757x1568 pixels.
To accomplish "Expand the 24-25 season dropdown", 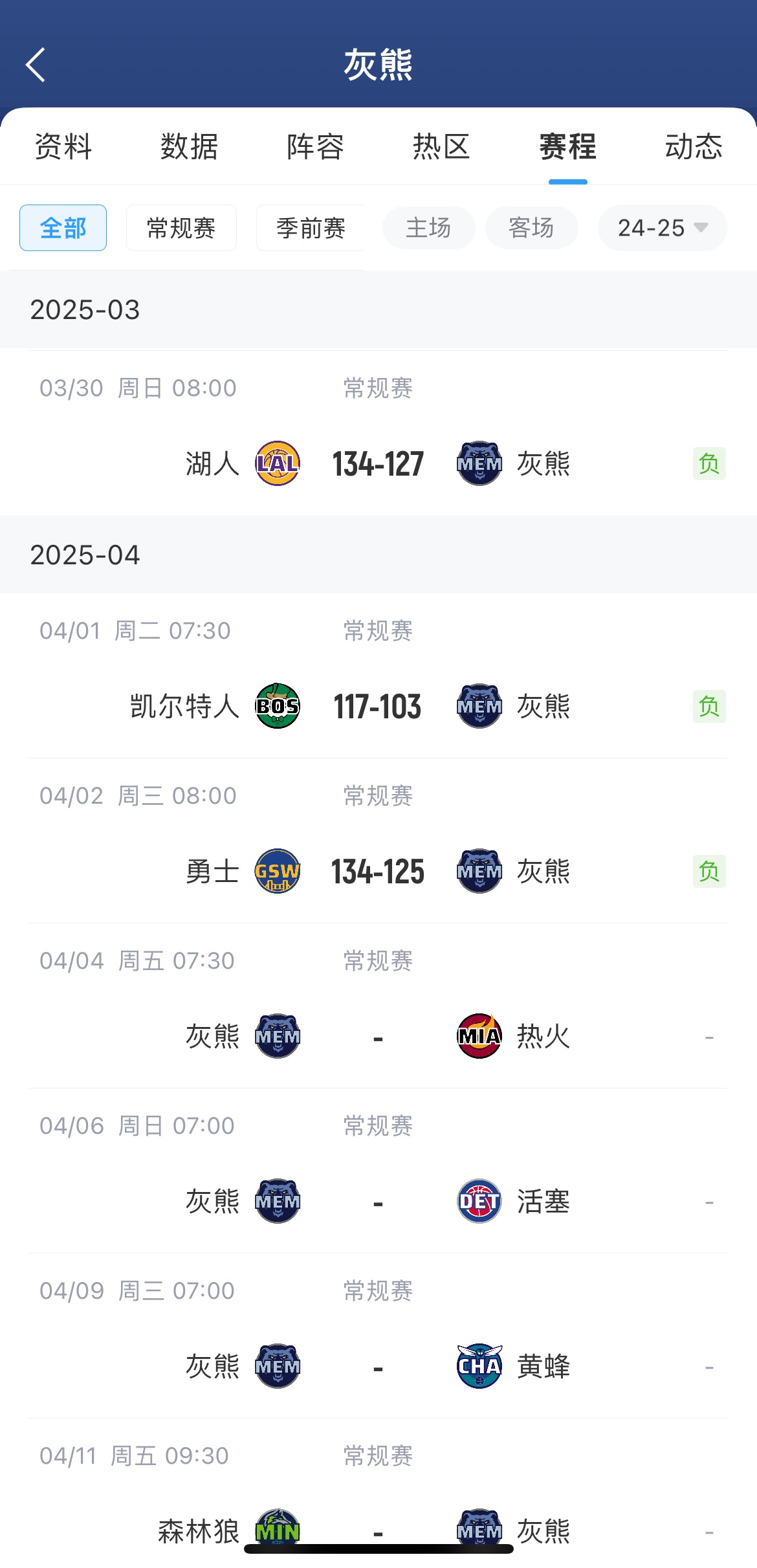I will pos(663,228).
